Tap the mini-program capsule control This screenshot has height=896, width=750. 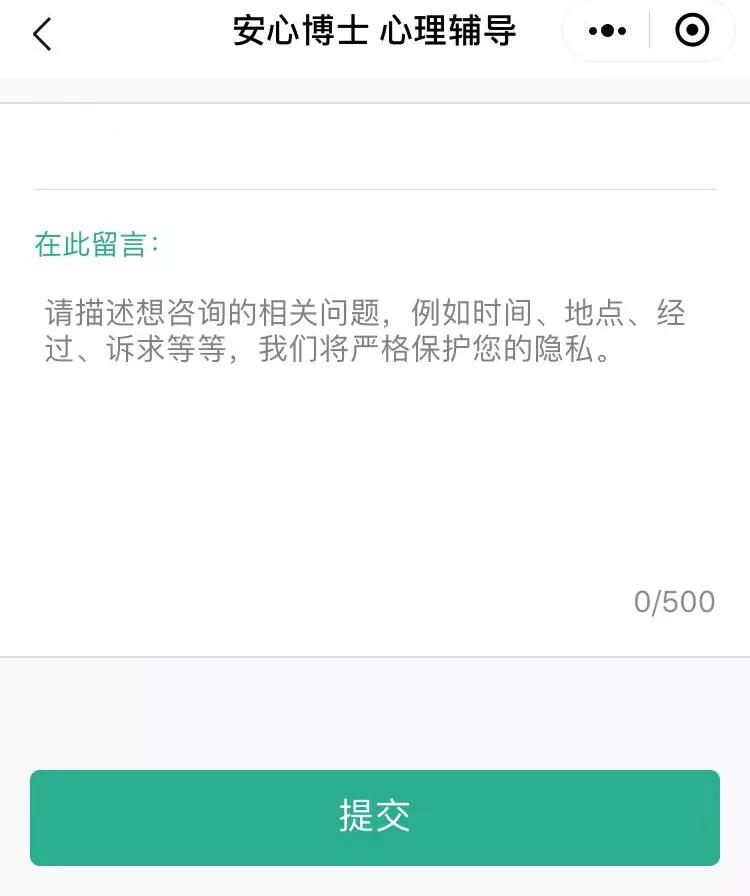click(650, 31)
